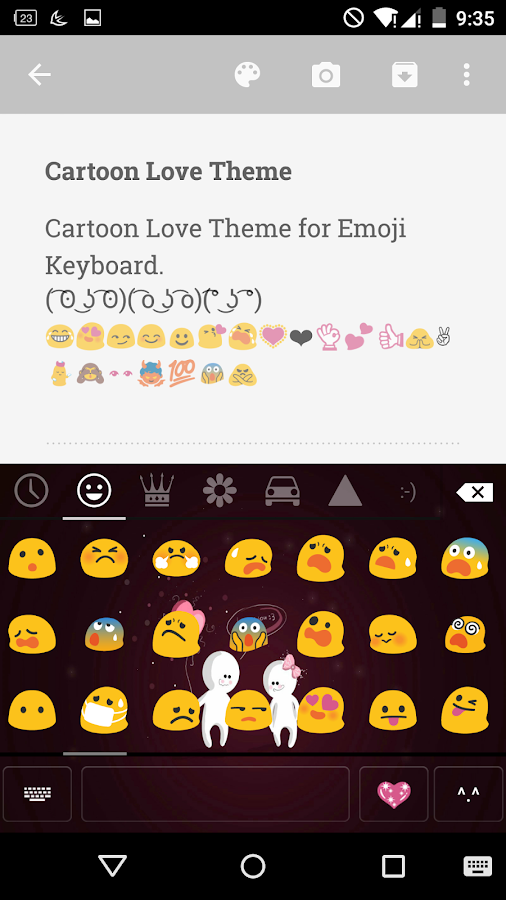The height and width of the screenshot is (900, 506).
Task: Go back using the top arrow
Action: [x=40, y=75]
